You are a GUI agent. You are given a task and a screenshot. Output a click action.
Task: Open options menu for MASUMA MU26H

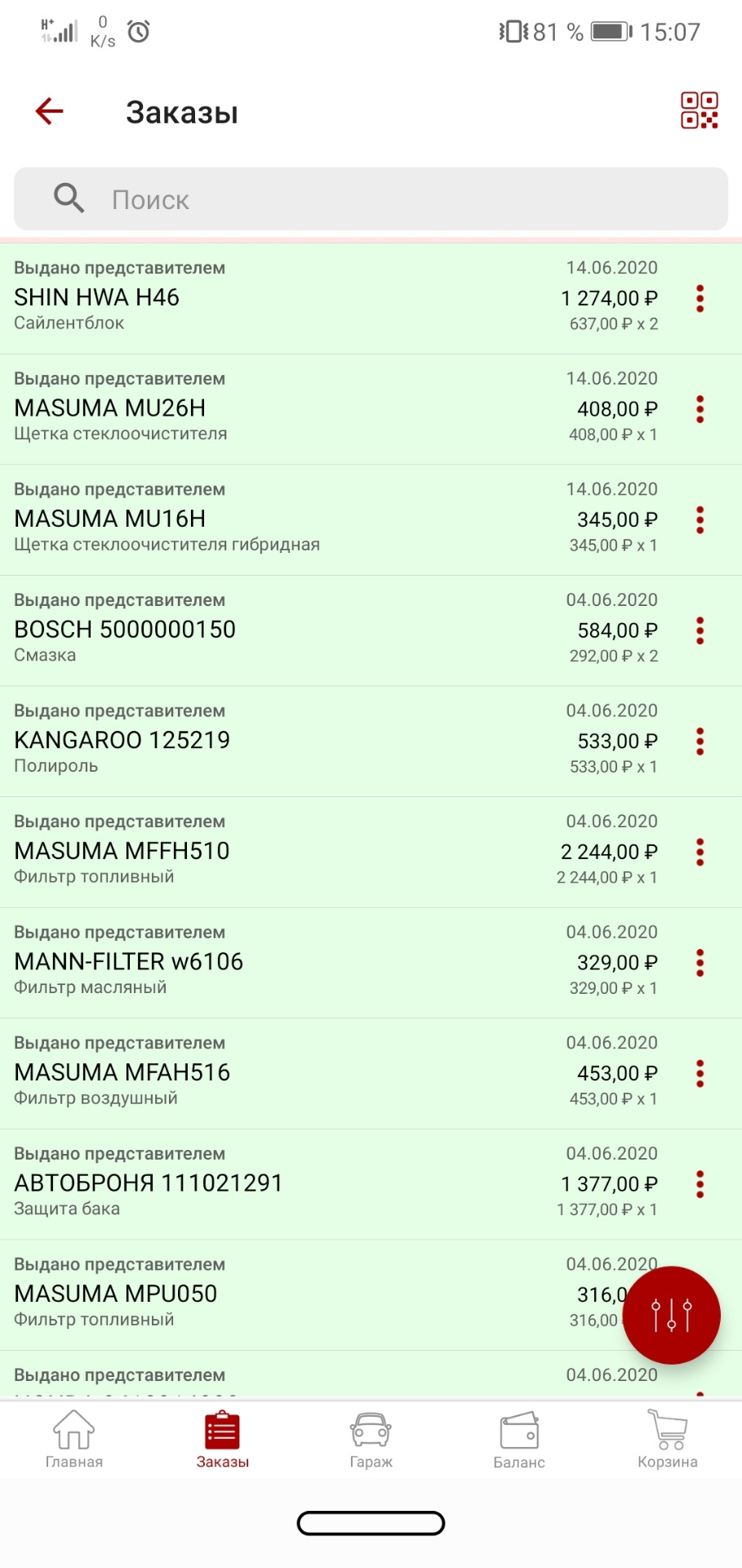click(x=700, y=409)
